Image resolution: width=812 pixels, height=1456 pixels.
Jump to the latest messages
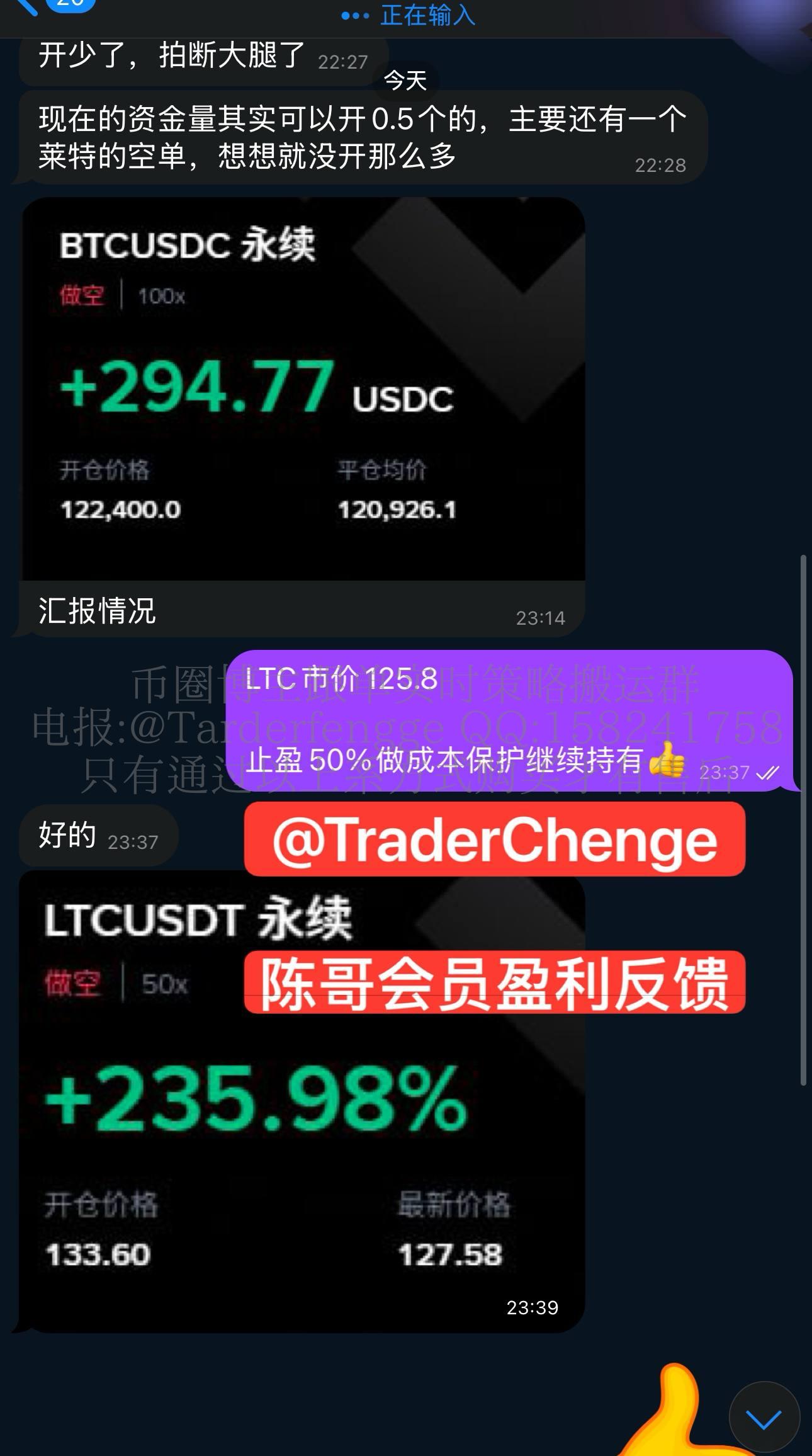[x=764, y=1418]
